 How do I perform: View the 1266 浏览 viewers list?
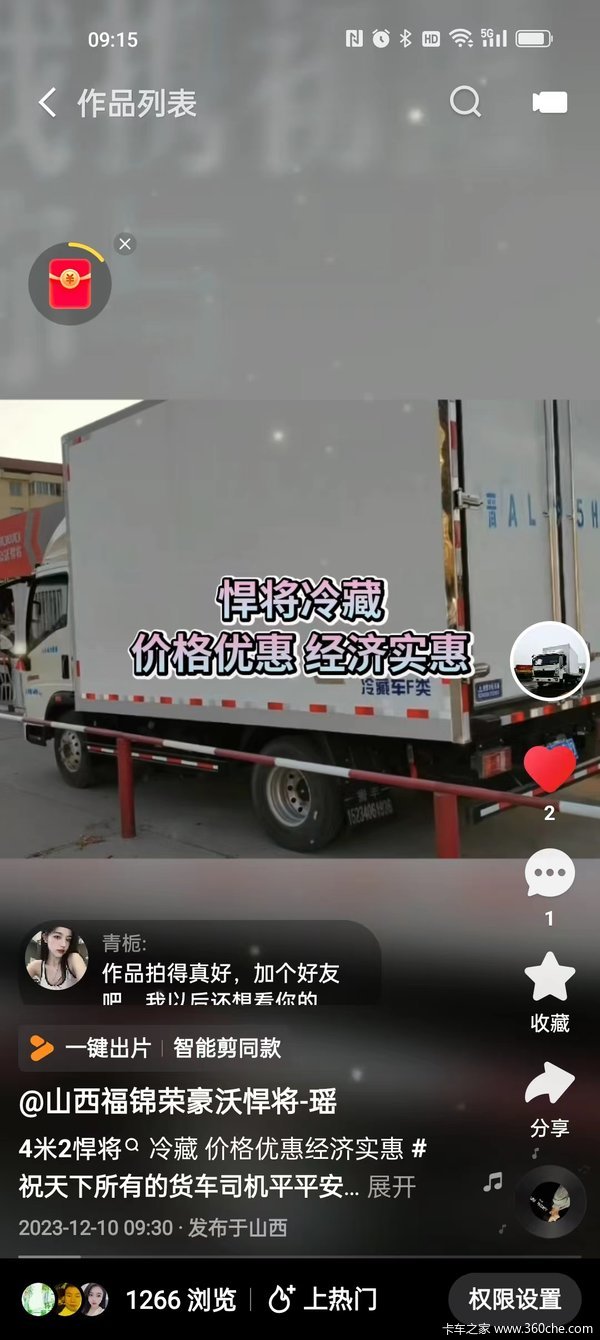(130, 1299)
